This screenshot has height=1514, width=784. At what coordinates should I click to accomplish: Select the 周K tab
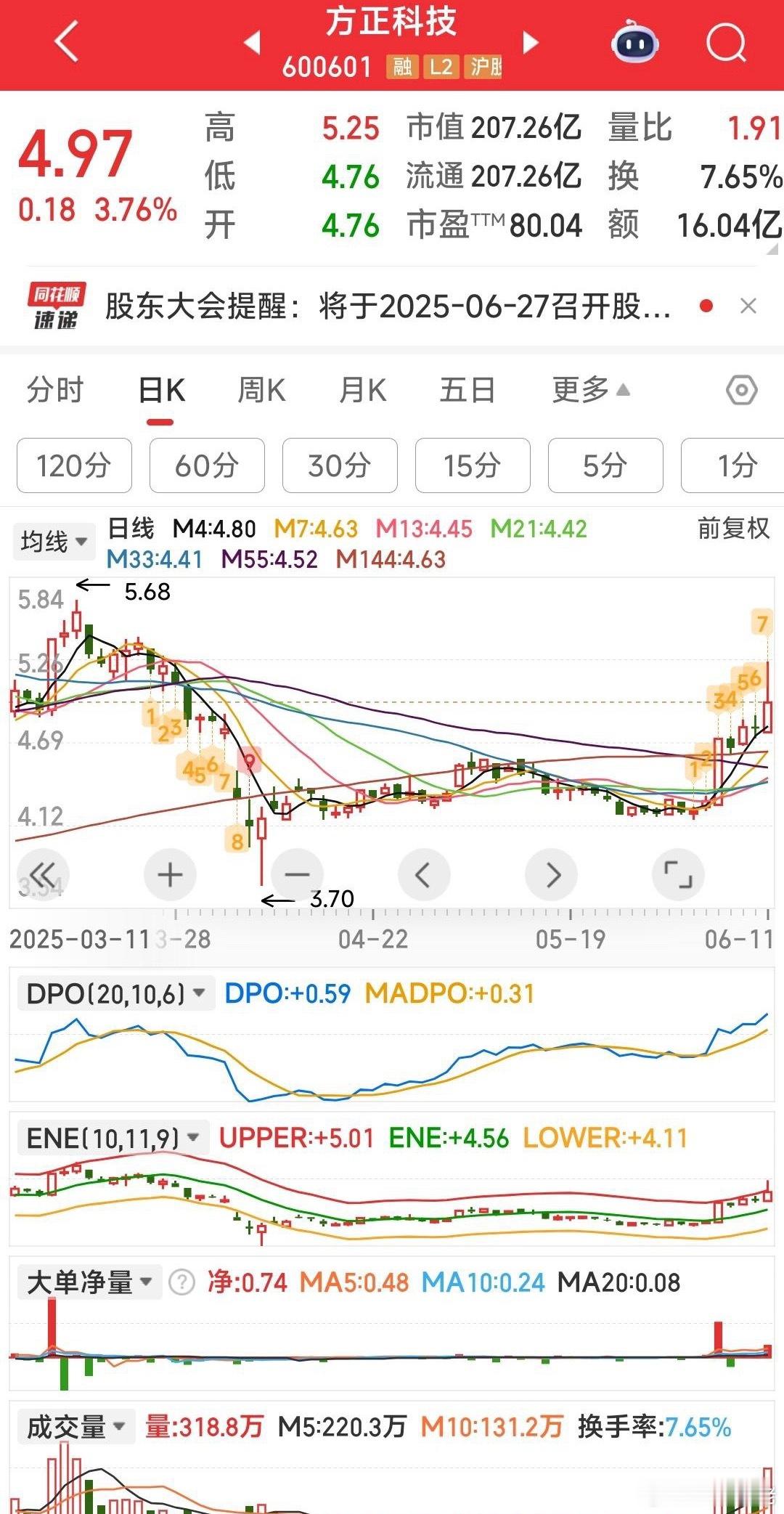click(x=261, y=390)
